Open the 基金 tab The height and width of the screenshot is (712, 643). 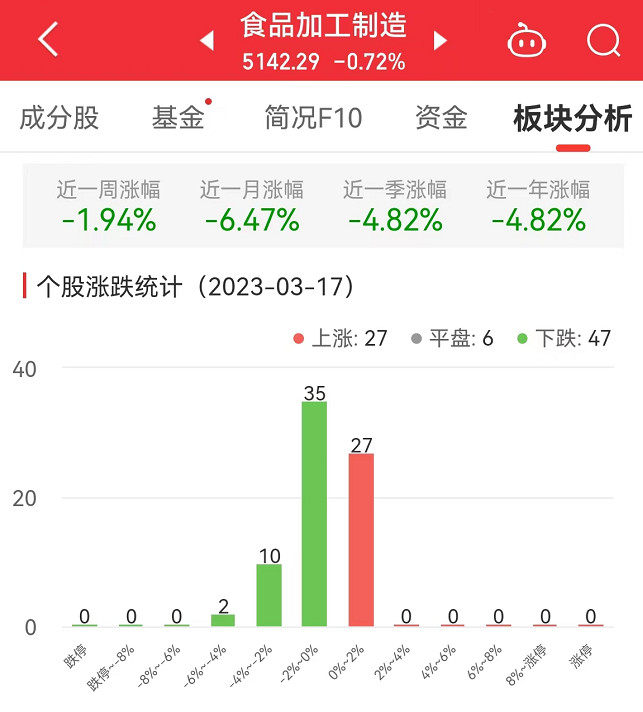pos(178,118)
